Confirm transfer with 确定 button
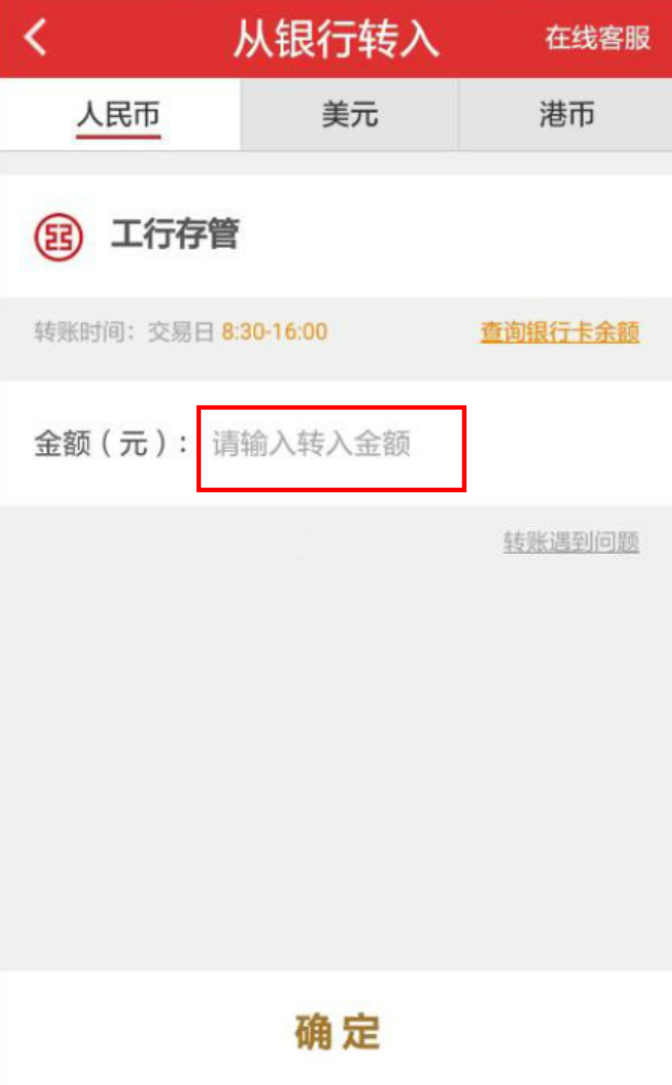The image size is (672, 1085). pyautogui.click(x=336, y=1031)
